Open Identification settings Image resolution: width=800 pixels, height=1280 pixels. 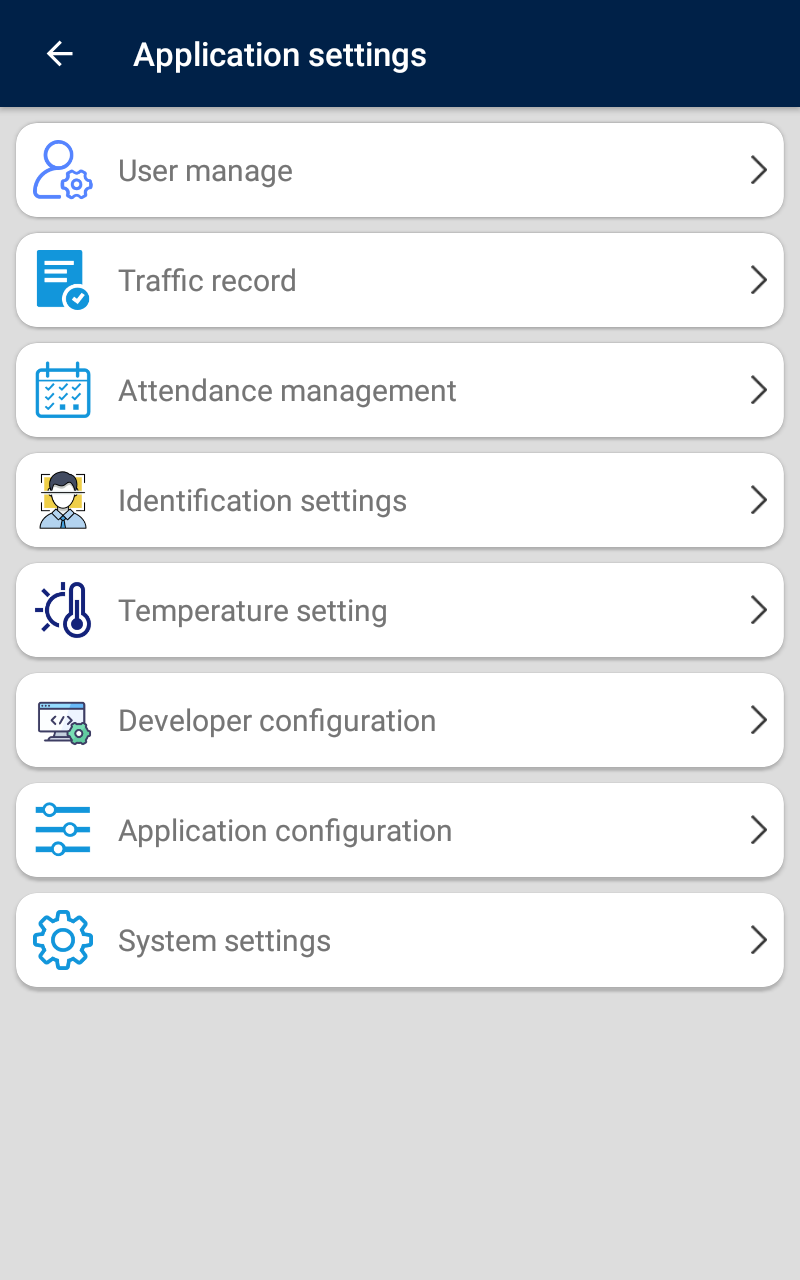(400, 500)
